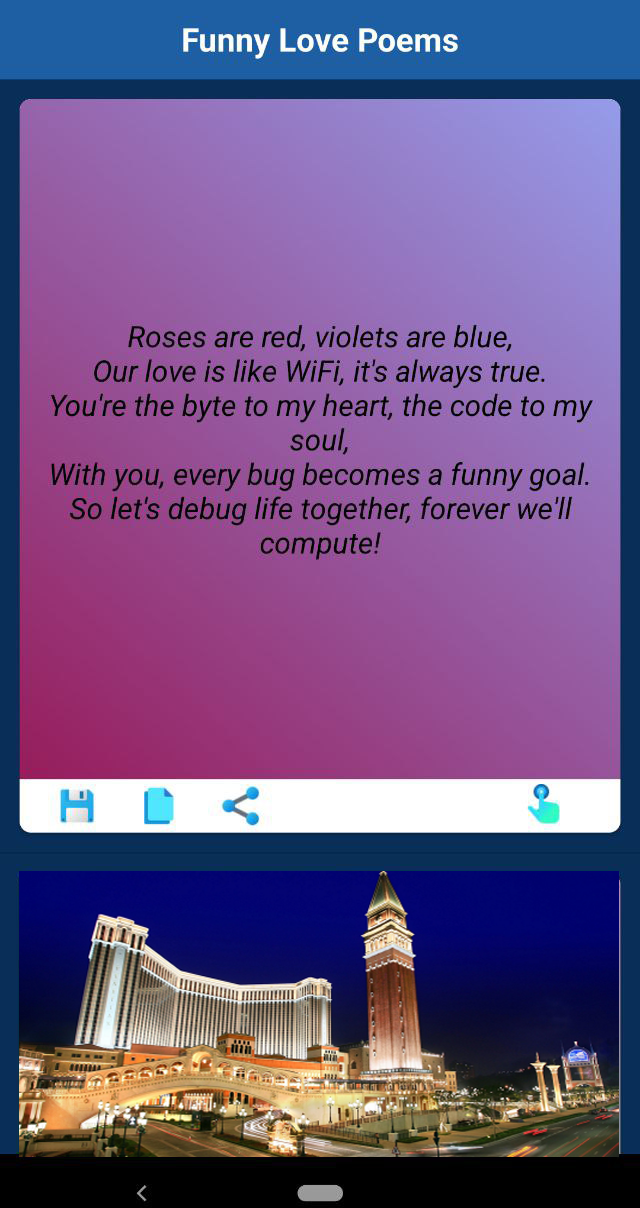The image size is (640, 1208).
Task: Share the WiFi love poem
Action: click(240, 806)
